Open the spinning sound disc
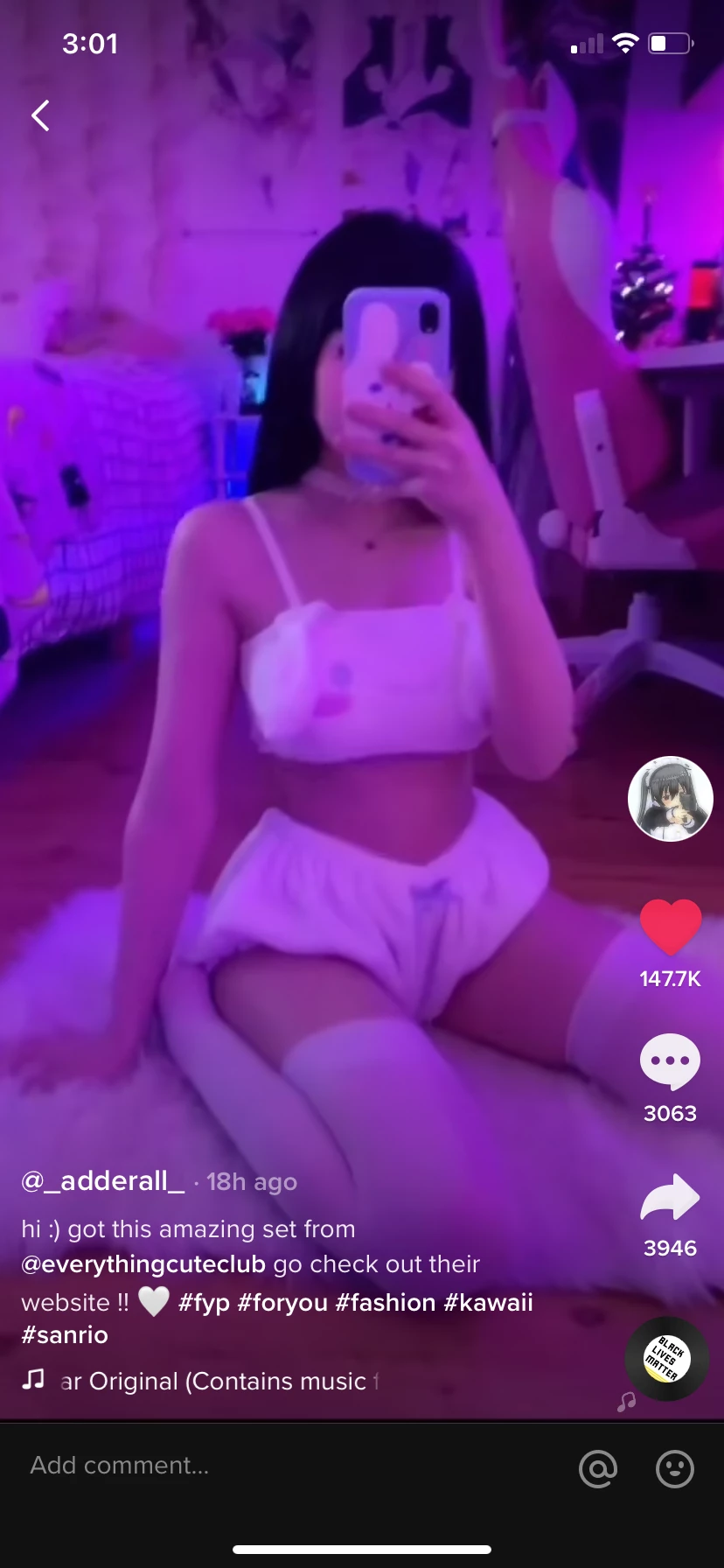The width and height of the screenshot is (724, 1568). (x=666, y=1358)
